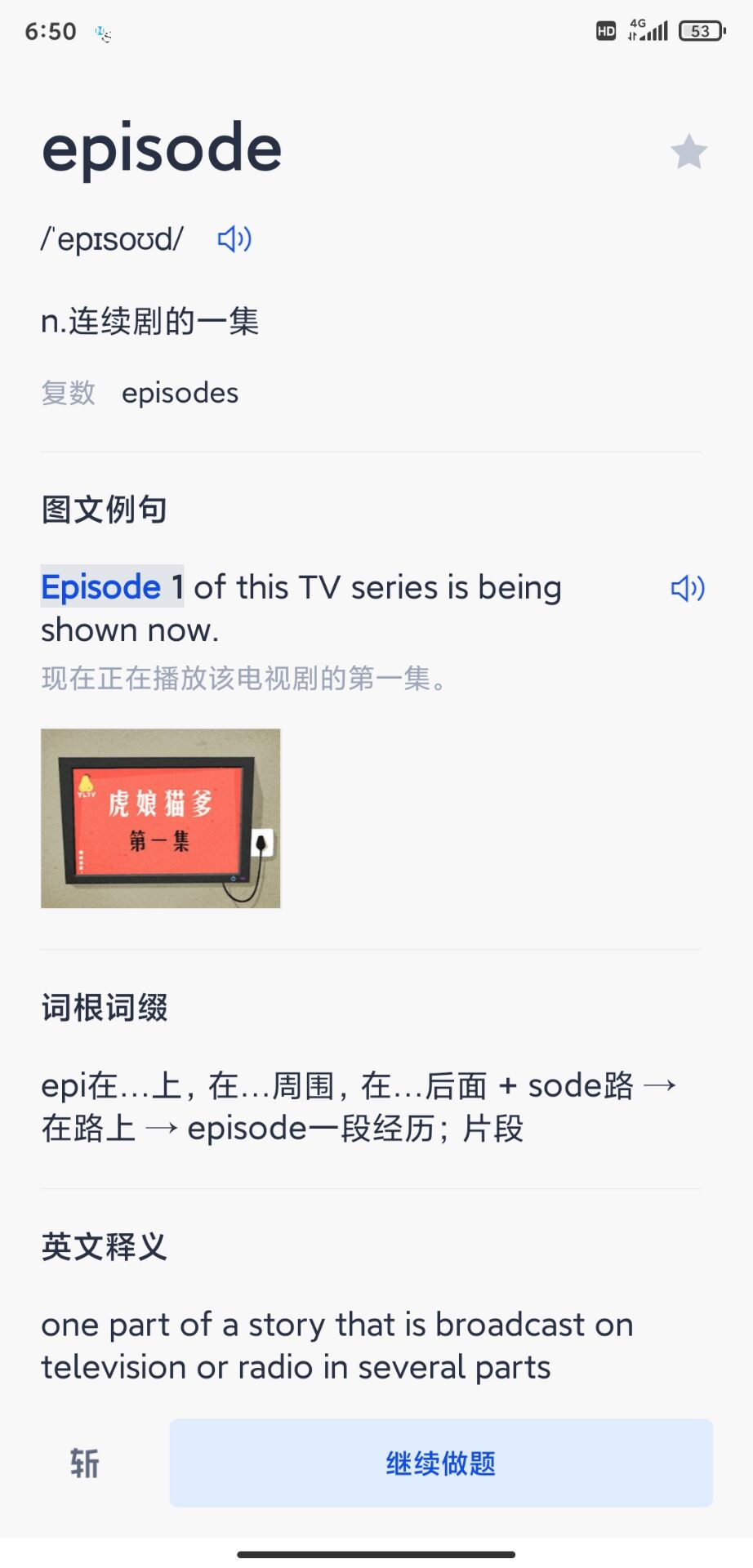The width and height of the screenshot is (753, 1568).
Task: Star the word episode as favorite
Action: pos(688,152)
